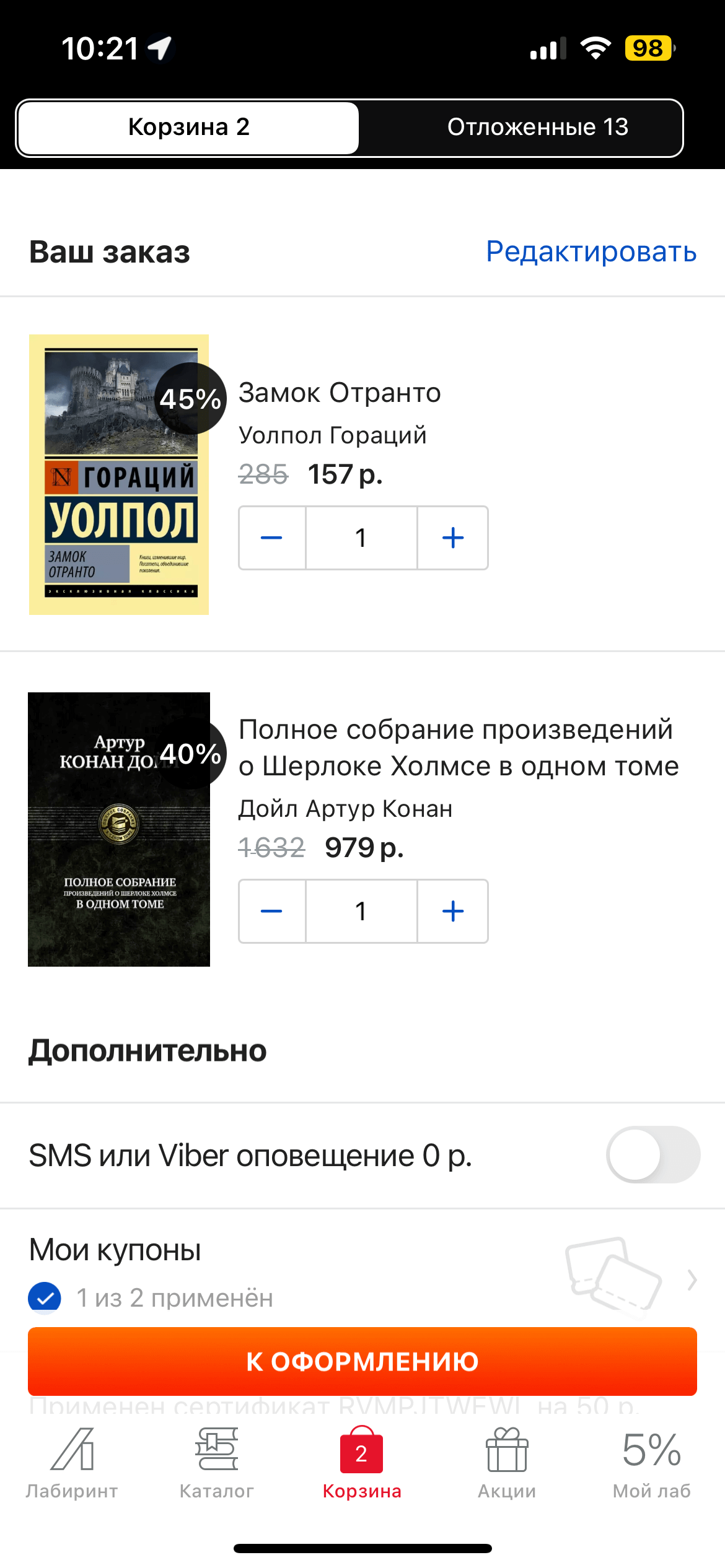Screen dimensions: 725x1568
Task: Tap the Корзина tab in bottom bar
Action: 362,1463
